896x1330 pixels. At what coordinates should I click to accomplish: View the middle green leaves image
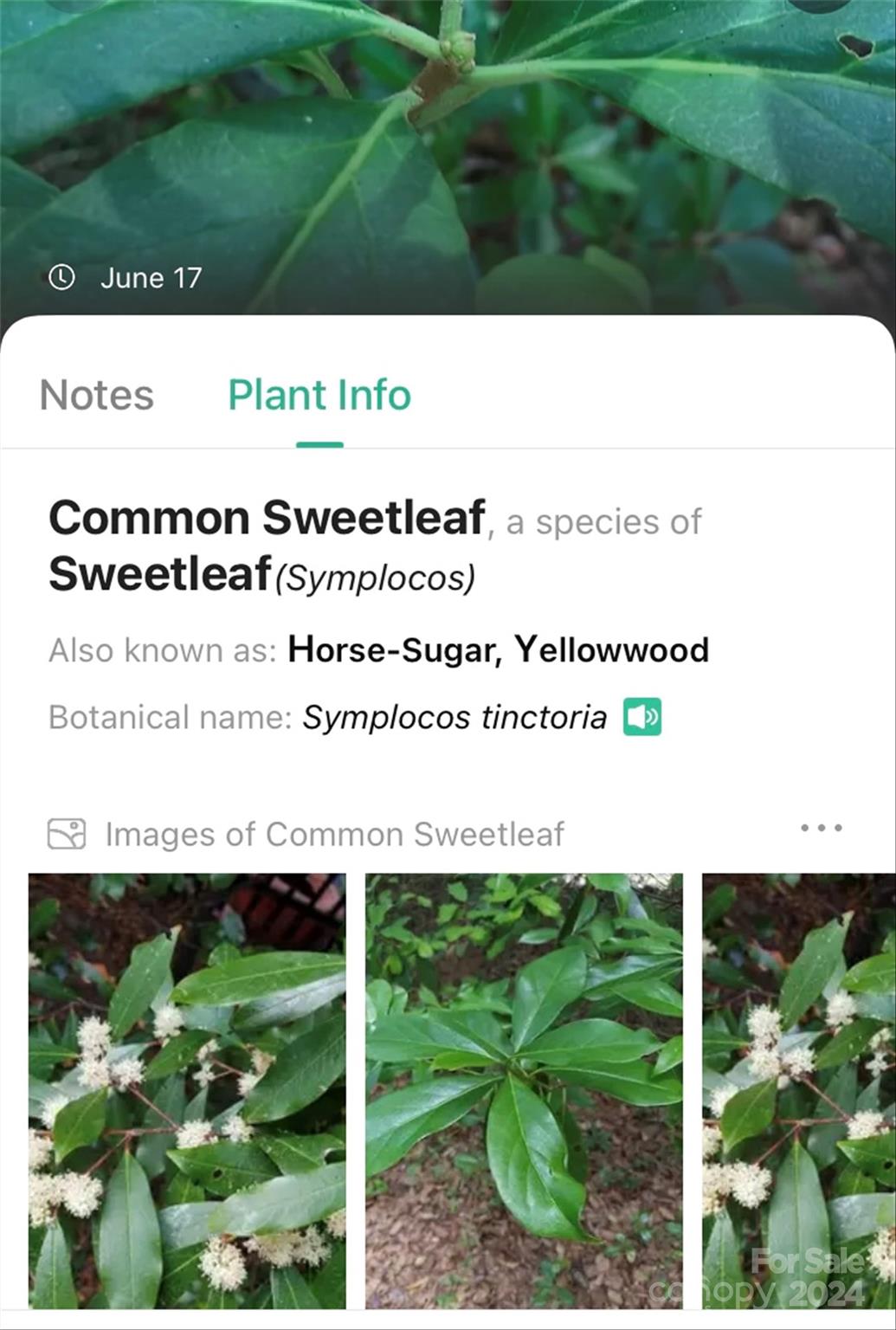524,1090
